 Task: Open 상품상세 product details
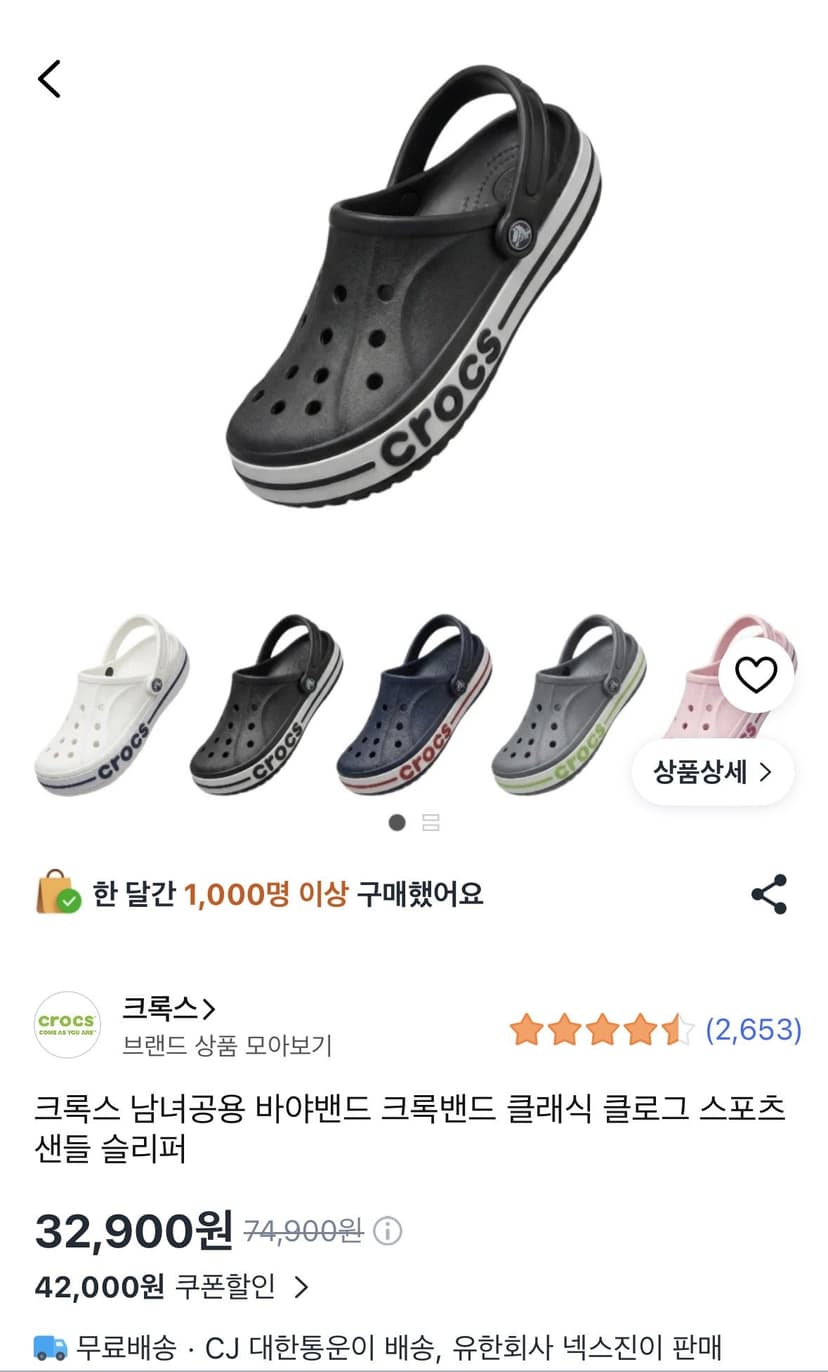(713, 772)
